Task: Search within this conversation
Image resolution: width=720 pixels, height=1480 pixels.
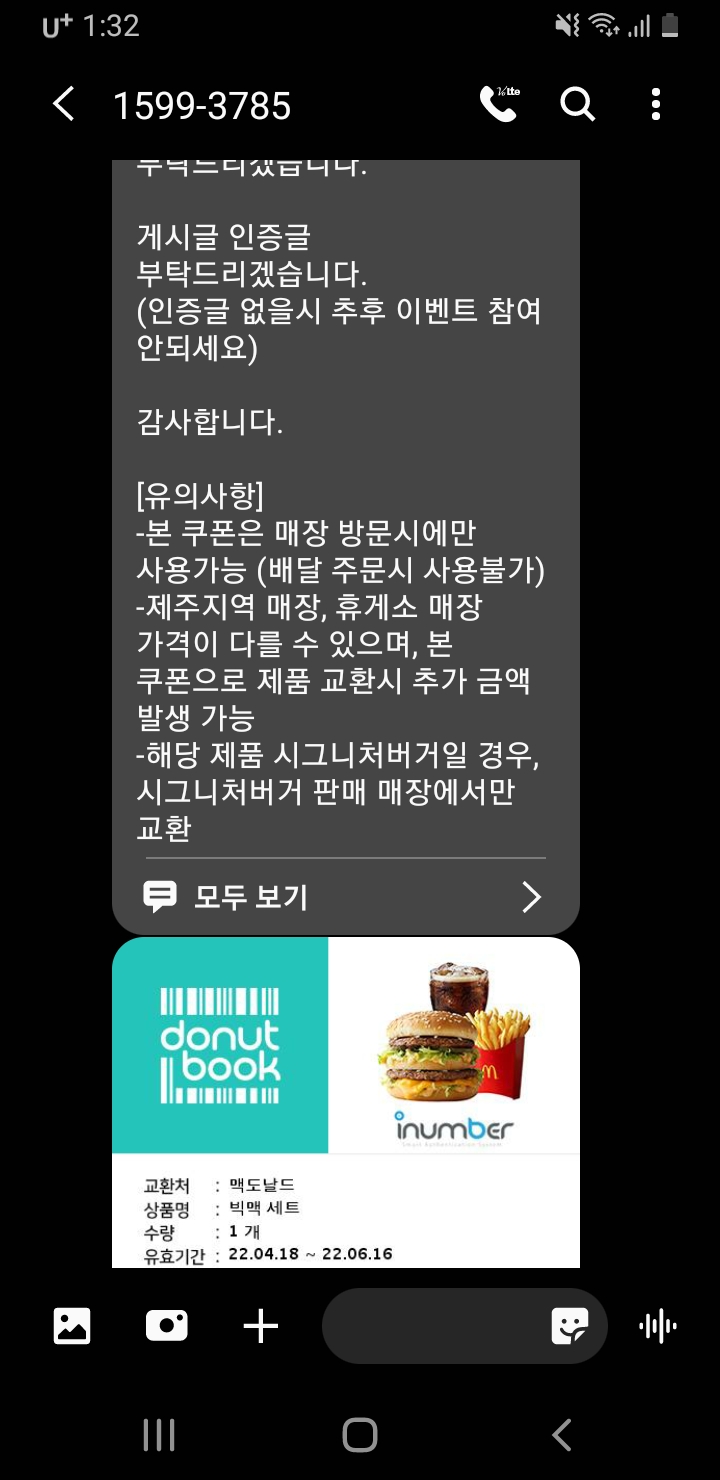Action: coord(577,104)
